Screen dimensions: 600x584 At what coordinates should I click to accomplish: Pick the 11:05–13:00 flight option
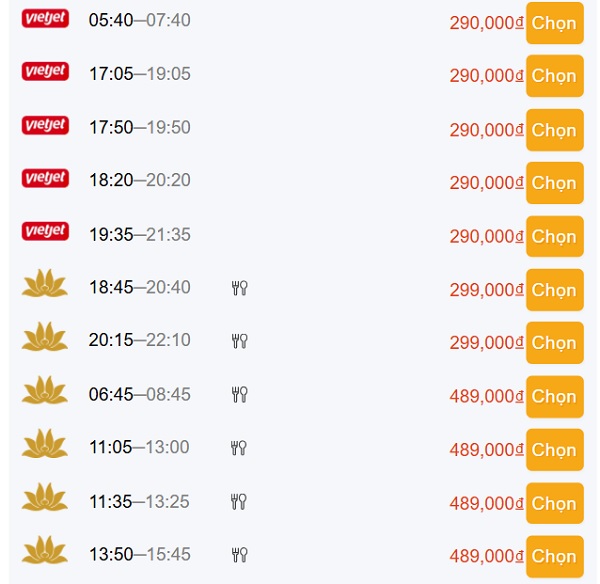point(554,450)
